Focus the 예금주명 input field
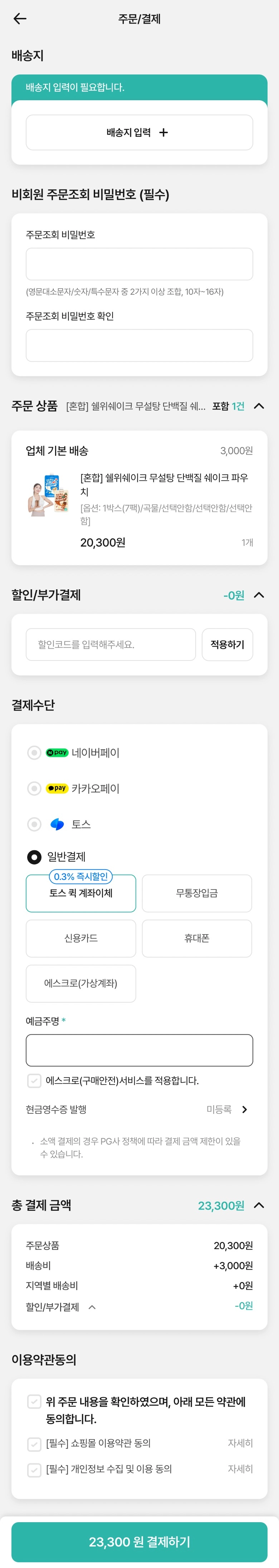 (x=139, y=1051)
